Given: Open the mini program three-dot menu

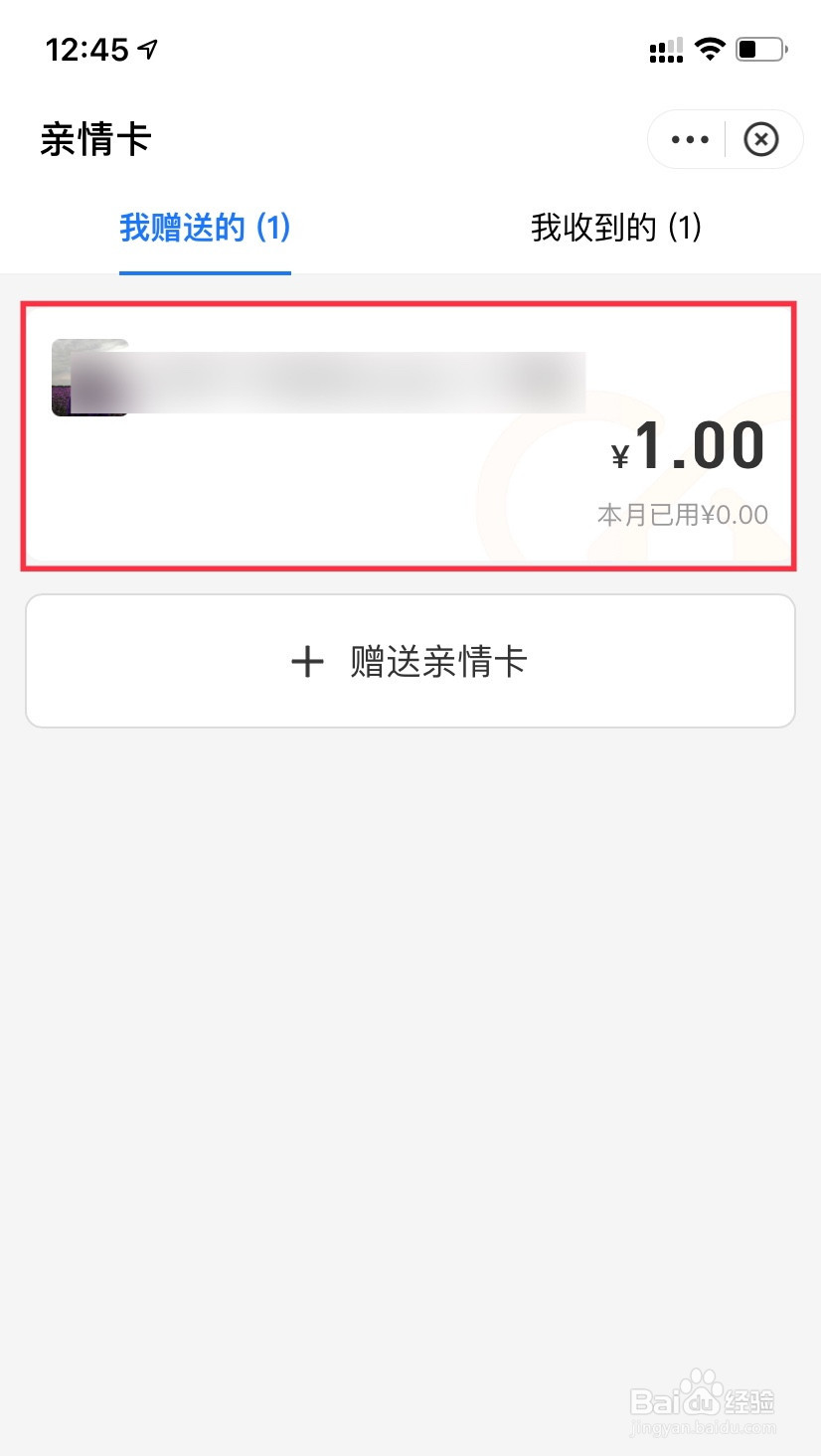Looking at the screenshot, I should point(689,140).
